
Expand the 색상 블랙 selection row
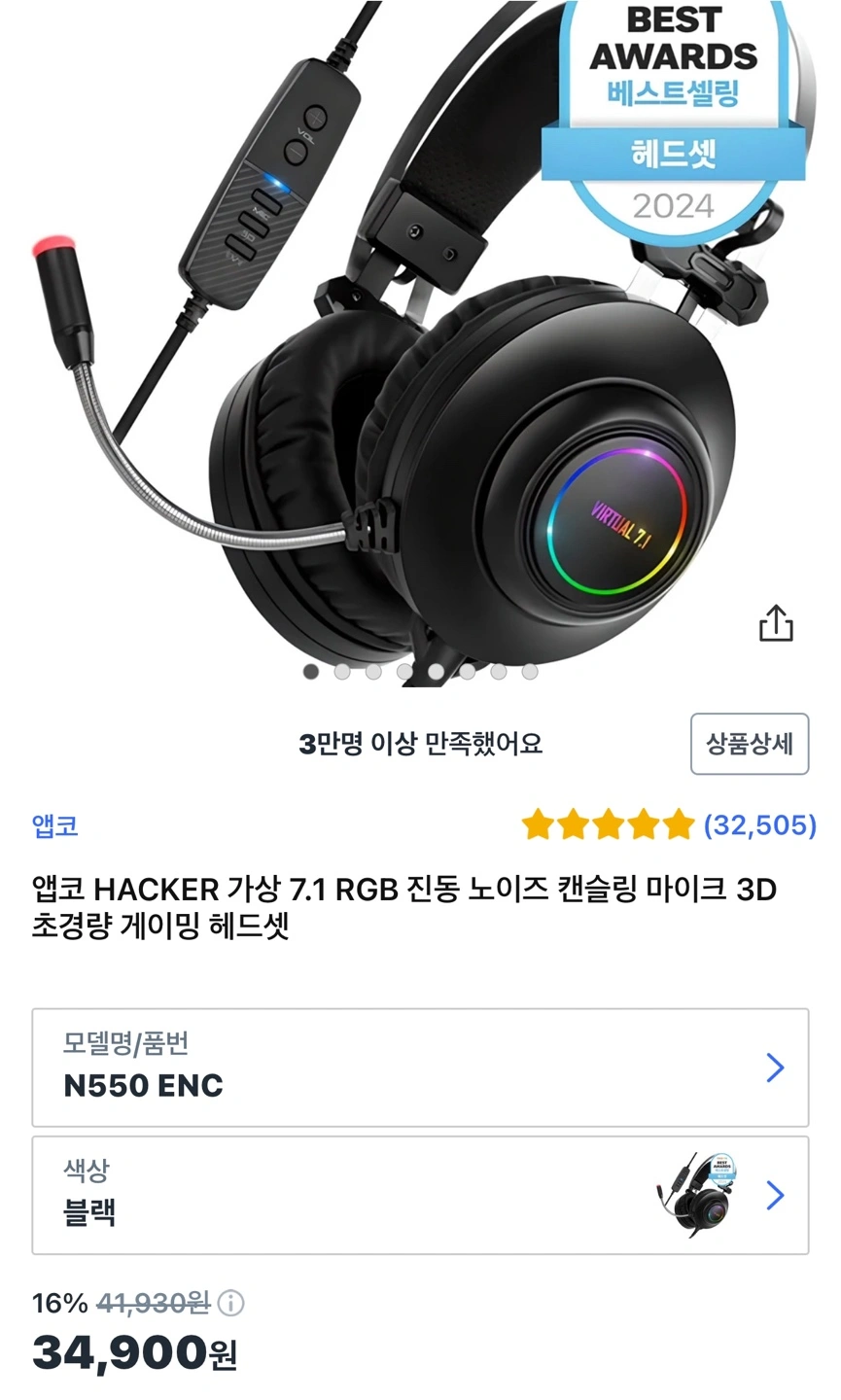[420, 1194]
